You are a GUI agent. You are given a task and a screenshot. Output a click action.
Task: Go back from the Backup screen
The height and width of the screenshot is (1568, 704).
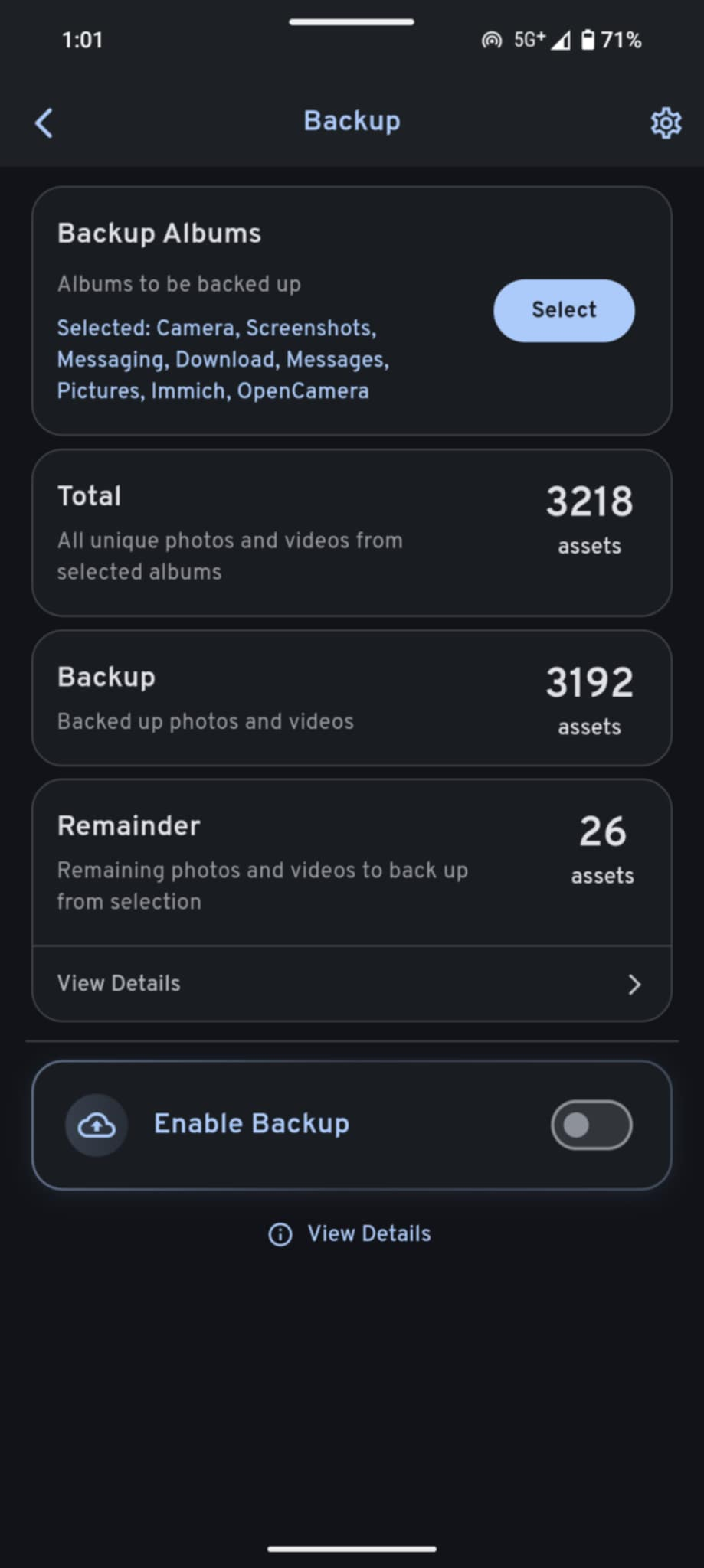44,122
